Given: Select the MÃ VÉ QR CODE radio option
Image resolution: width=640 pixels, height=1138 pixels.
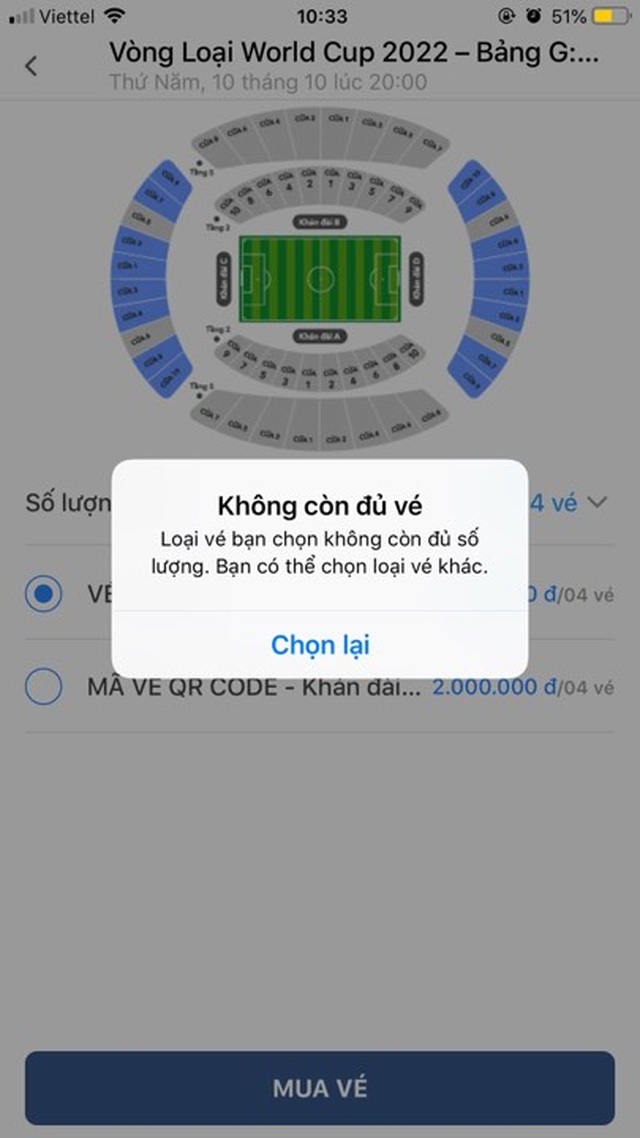Looking at the screenshot, I should click(x=44, y=686).
